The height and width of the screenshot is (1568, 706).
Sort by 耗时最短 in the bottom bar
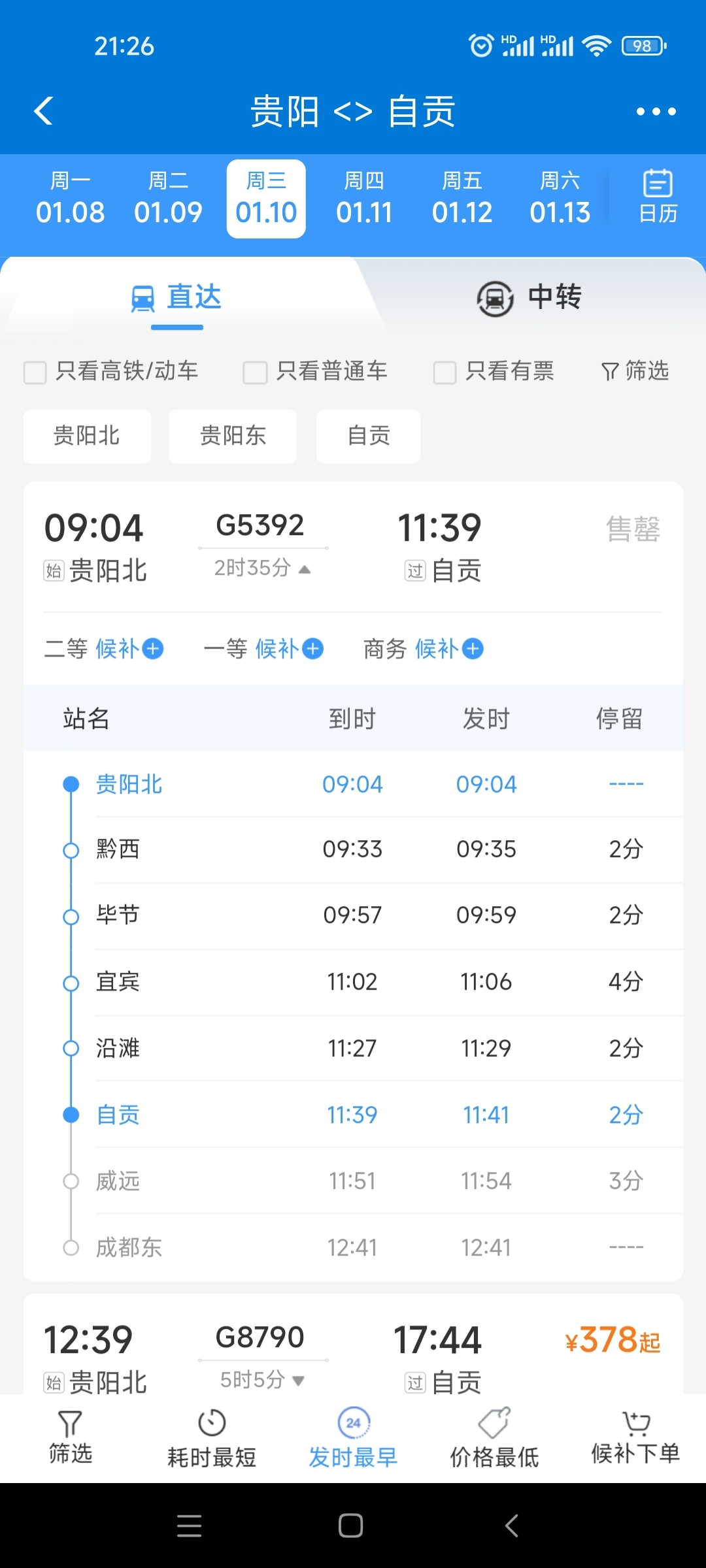pos(211,1438)
